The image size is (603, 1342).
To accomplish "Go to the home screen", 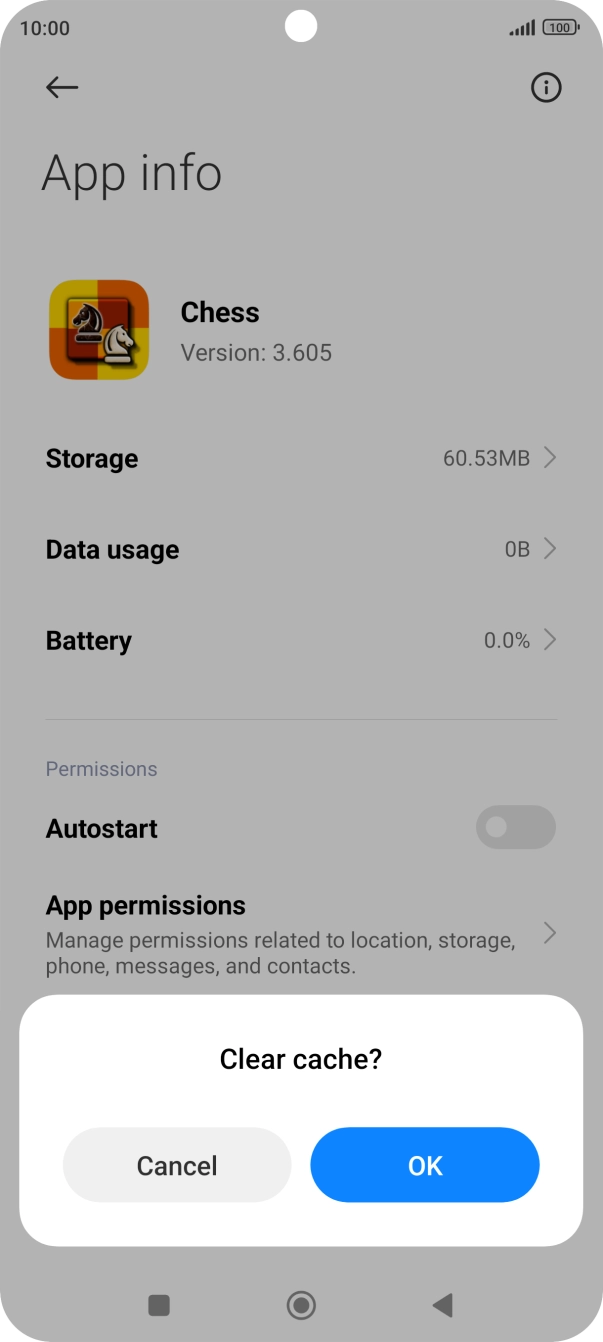I will (x=301, y=1304).
